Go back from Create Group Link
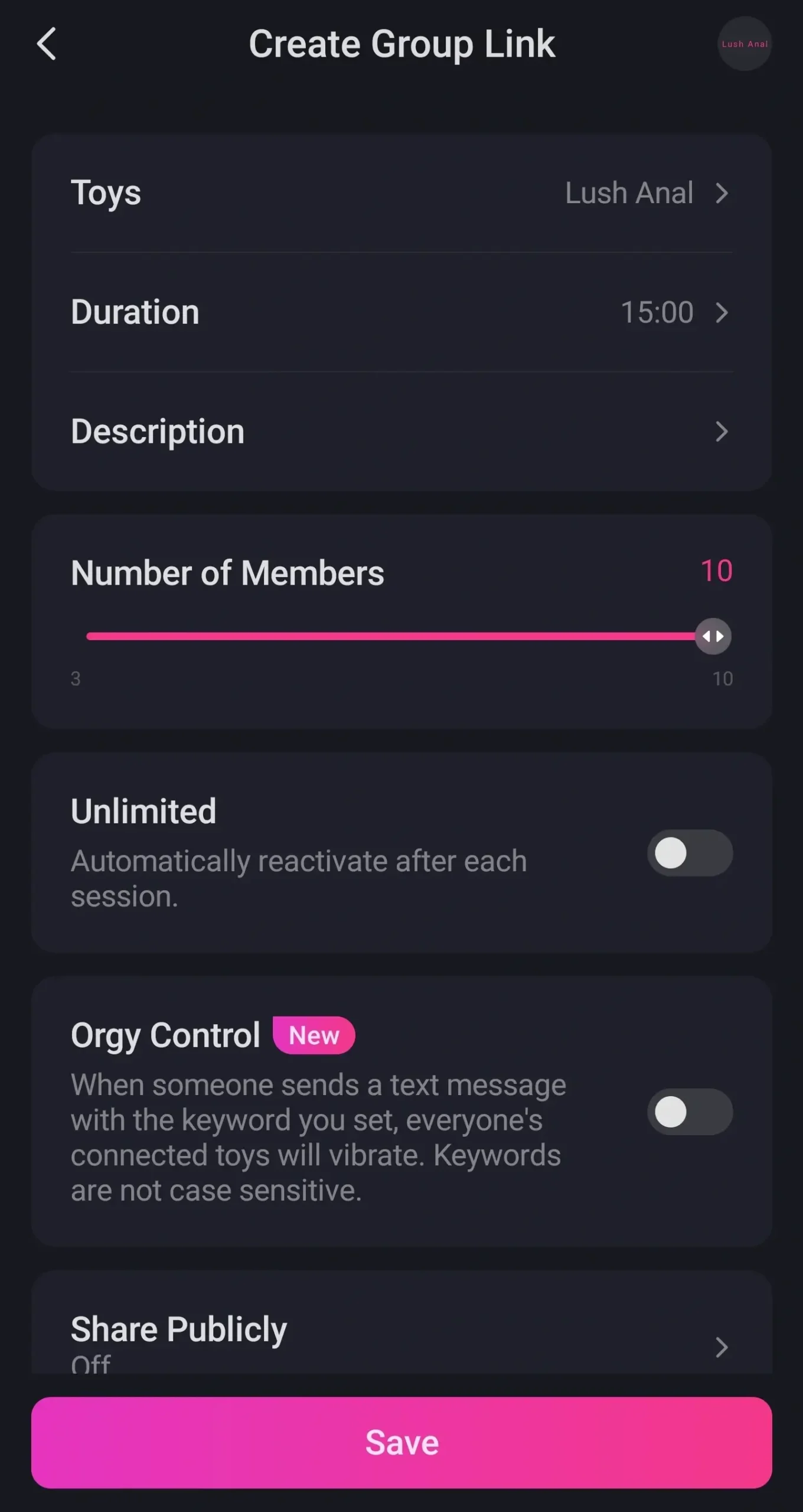The height and width of the screenshot is (1512, 803). tap(47, 44)
